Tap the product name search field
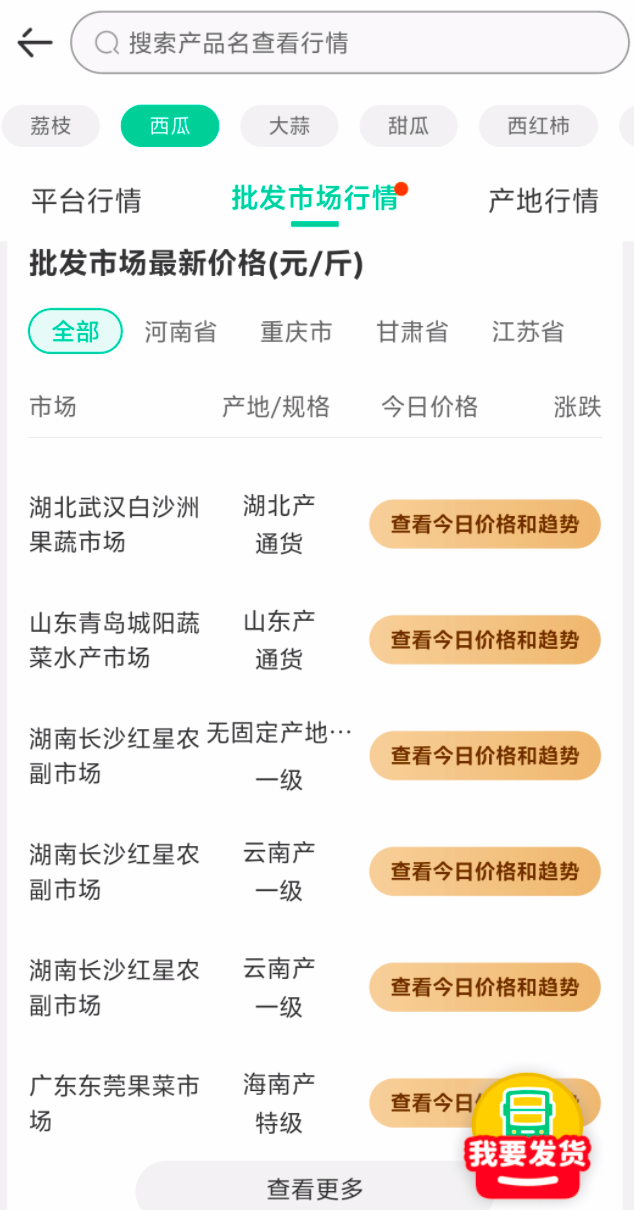This screenshot has width=634, height=1210. point(350,43)
